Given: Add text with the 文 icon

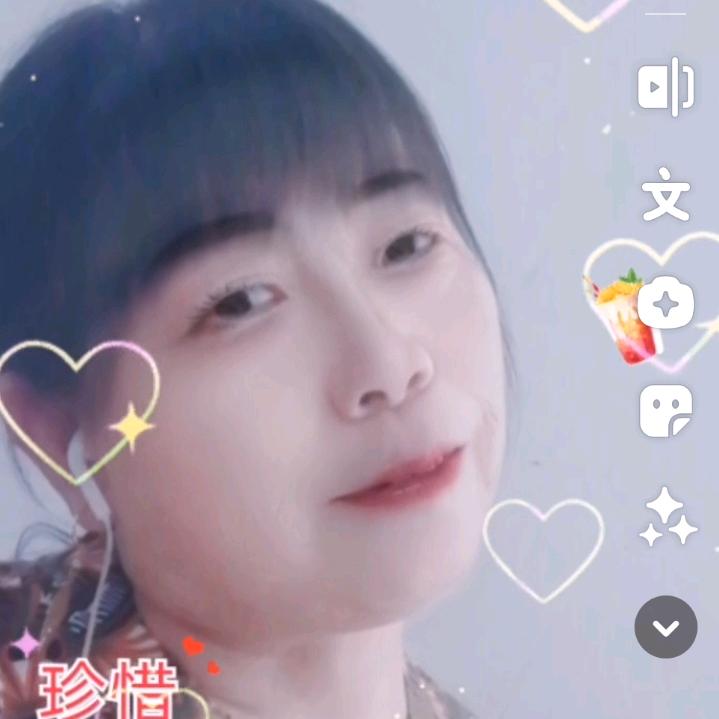Looking at the screenshot, I should pyautogui.click(x=666, y=194).
